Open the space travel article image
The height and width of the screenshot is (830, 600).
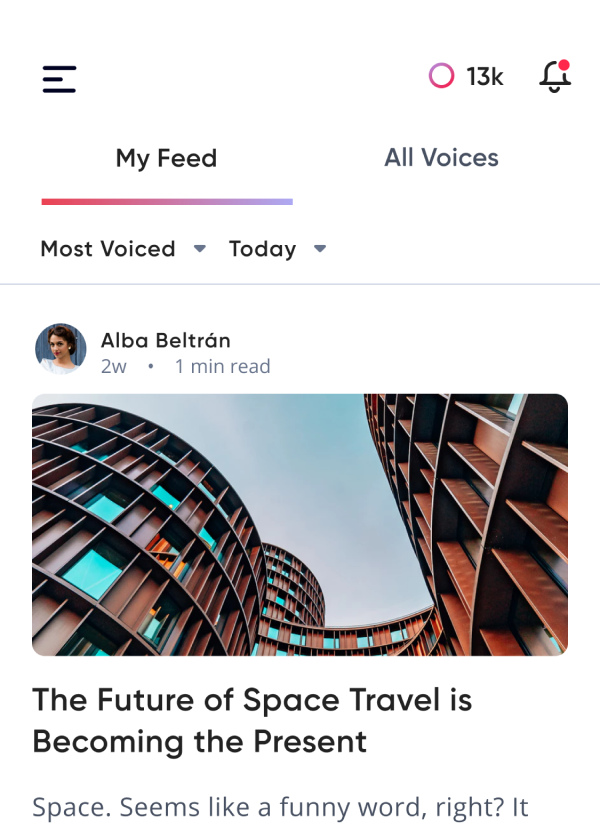click(x=300, y=524)
